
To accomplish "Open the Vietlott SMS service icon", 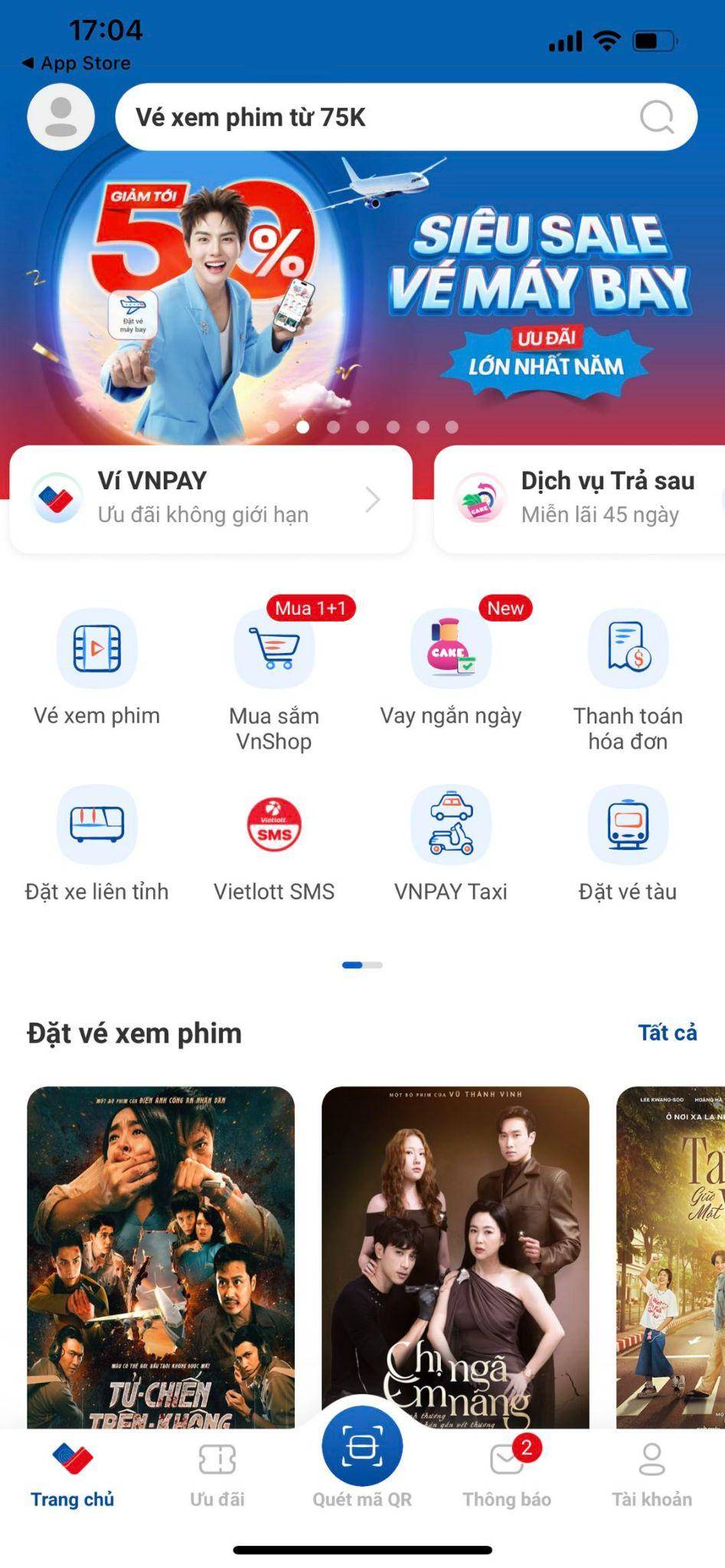I will point(274,825).
